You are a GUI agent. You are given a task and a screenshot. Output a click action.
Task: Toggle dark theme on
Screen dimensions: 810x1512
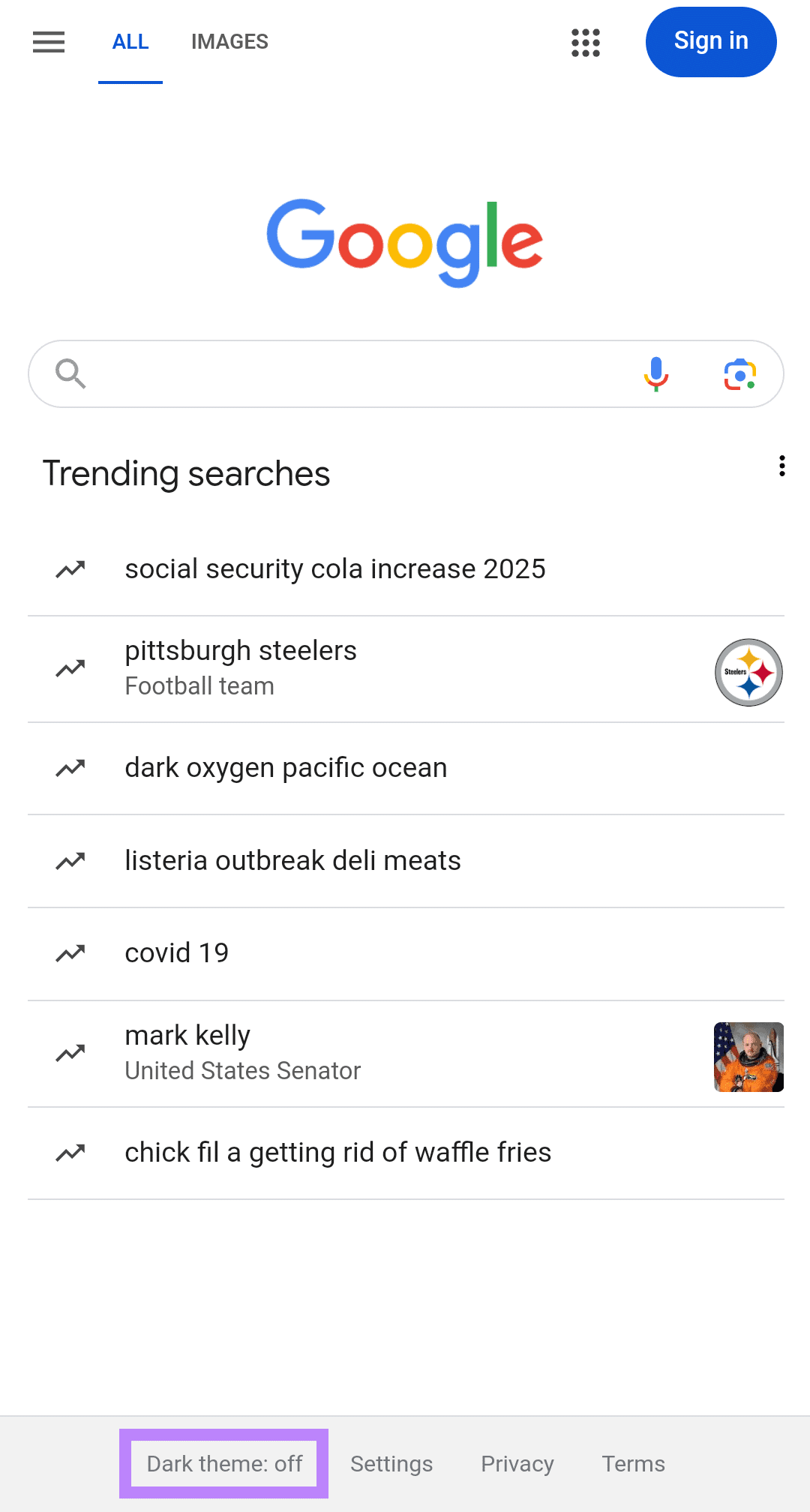pos(224,1463)
